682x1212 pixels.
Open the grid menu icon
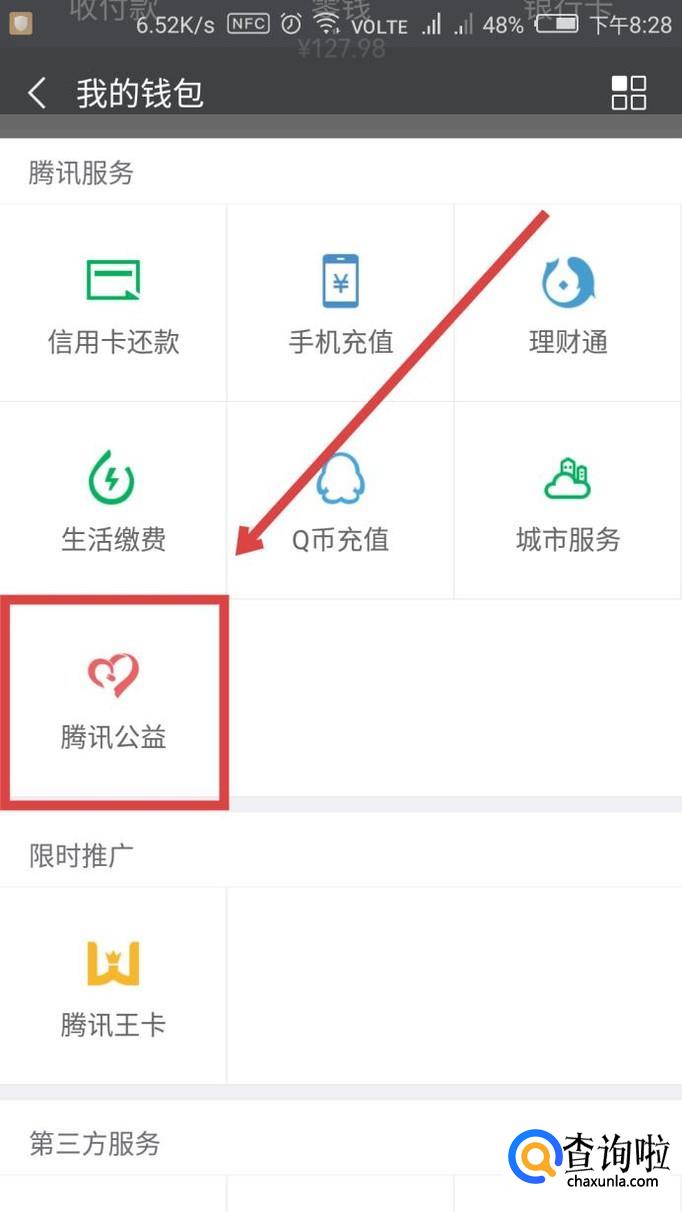[628, 93]
